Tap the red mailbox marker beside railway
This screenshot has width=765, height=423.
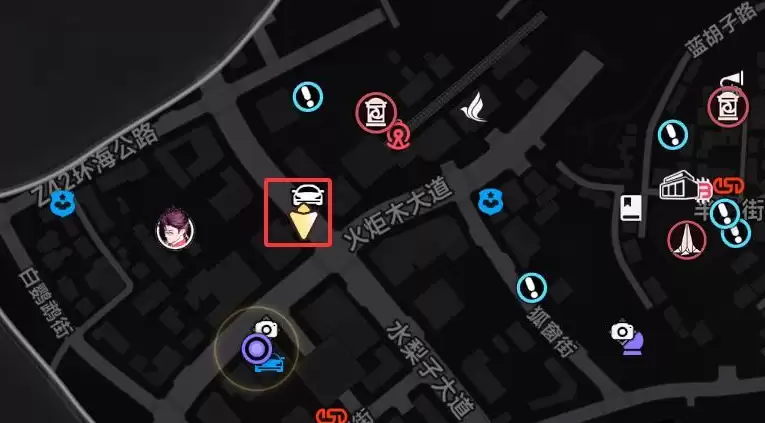click(376, 110)
